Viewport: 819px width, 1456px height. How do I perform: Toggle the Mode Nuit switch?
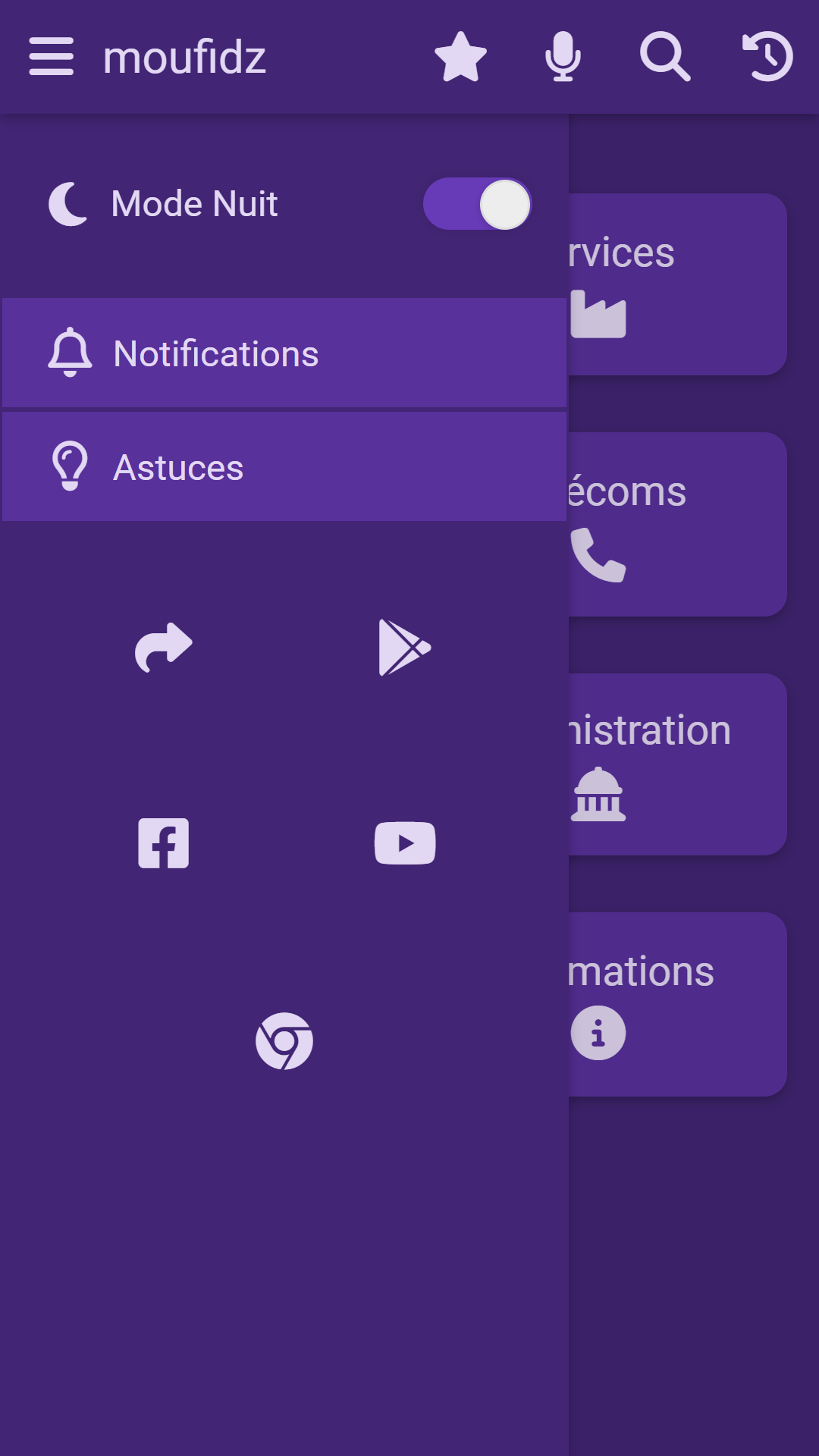click(x=478, y=204)
